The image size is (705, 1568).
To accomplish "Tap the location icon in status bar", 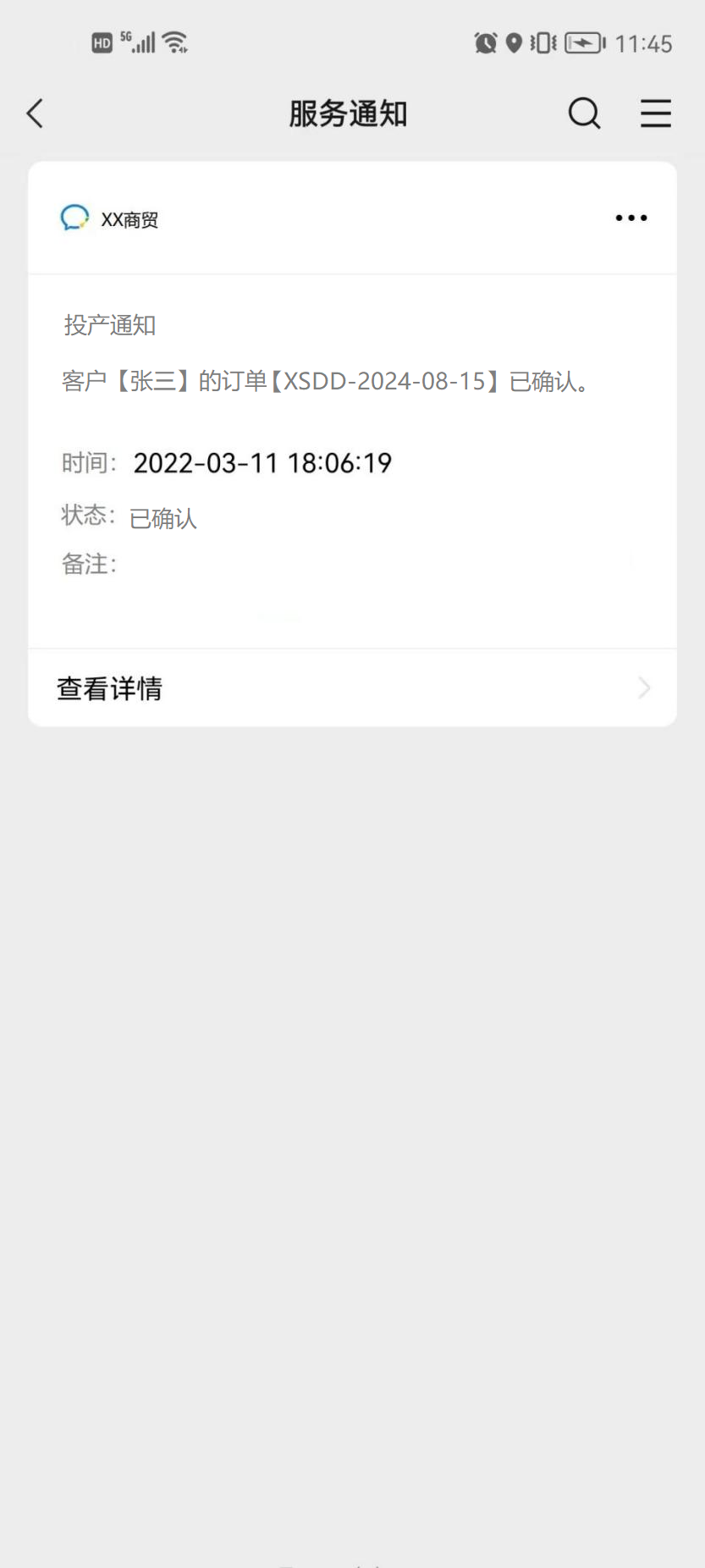I will coord(514,42).
